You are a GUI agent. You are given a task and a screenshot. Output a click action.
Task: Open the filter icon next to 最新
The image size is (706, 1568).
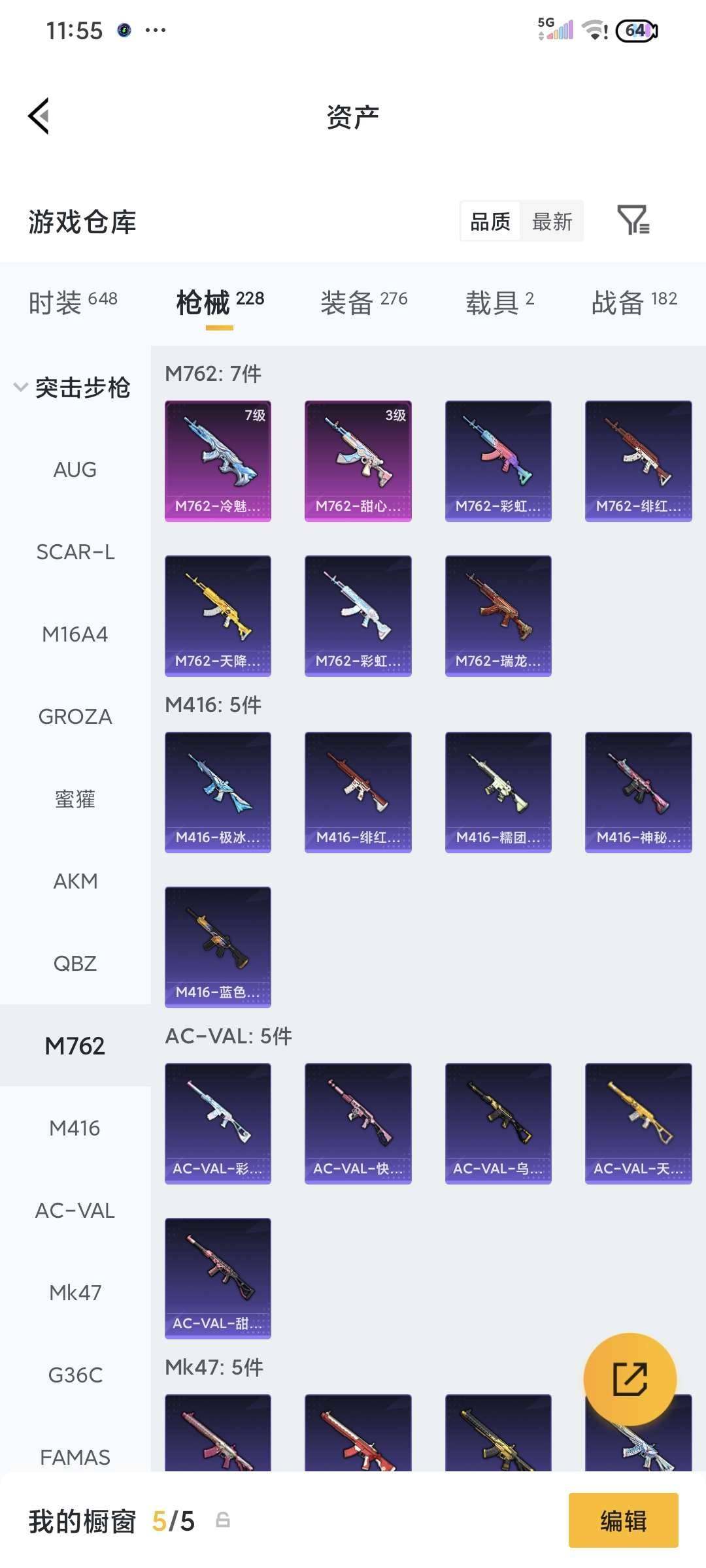click(633, 220)
